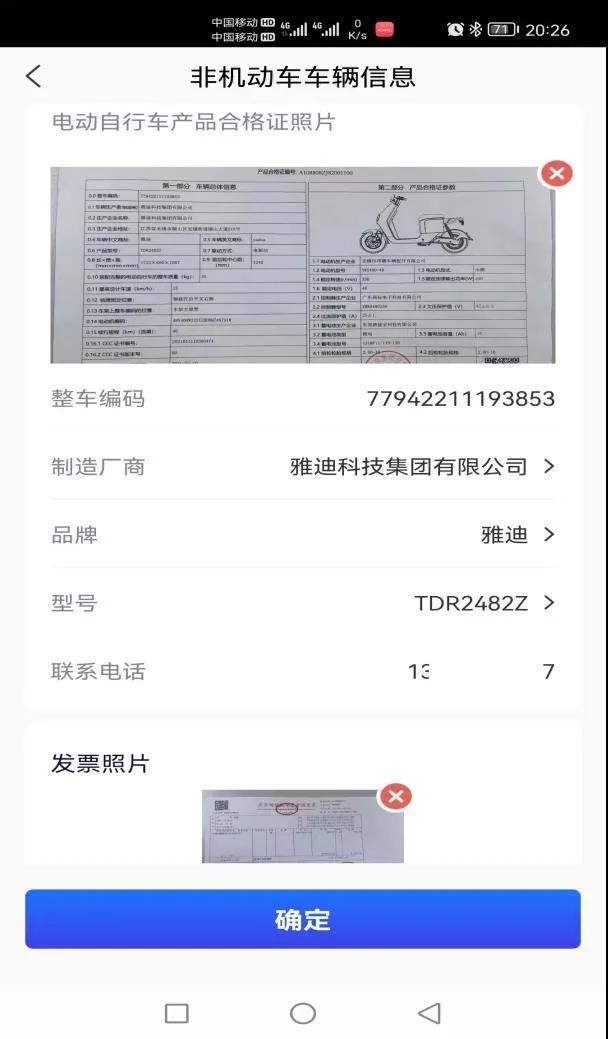View the uploaded invoice photo
Screen dimensions: 608x1039
click(300, 830)
